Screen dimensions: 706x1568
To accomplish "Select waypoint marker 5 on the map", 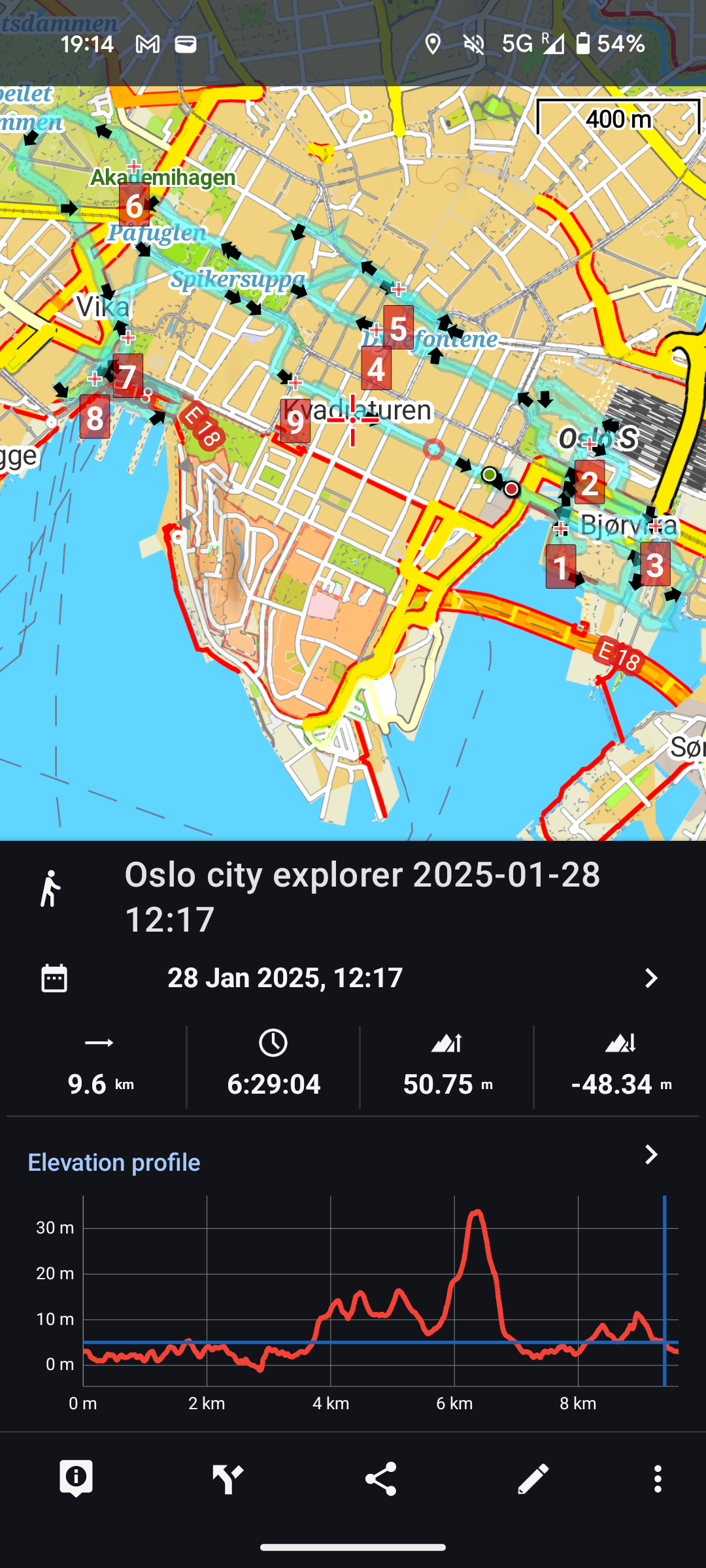I will (398, 327).
